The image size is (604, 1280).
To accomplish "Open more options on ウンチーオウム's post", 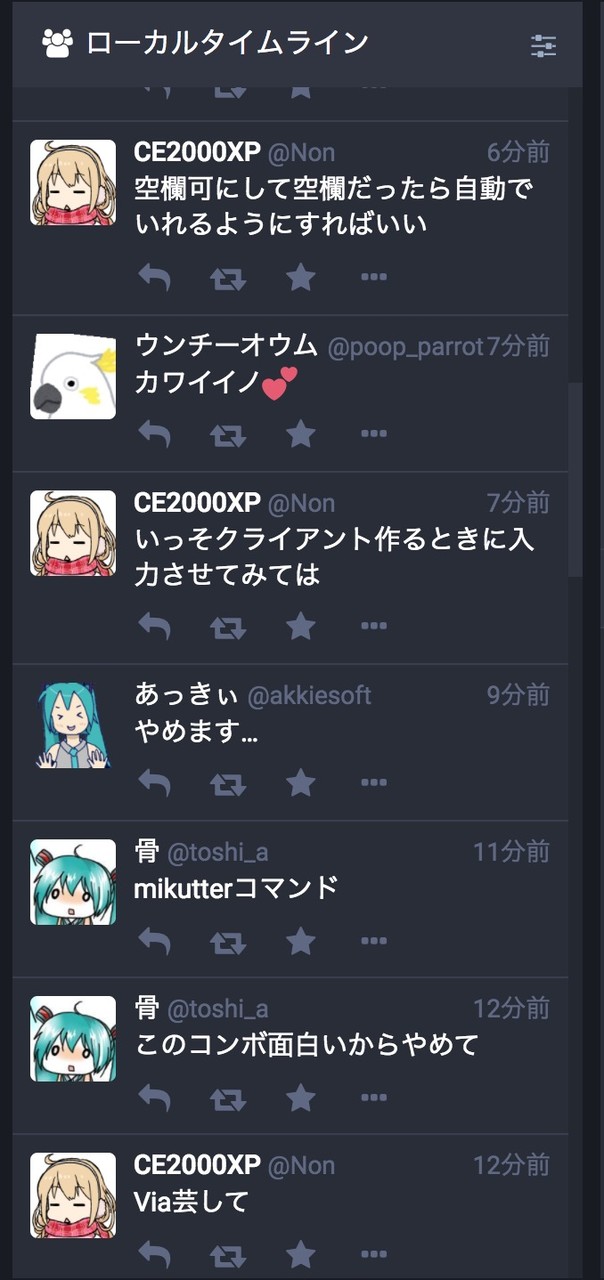I will tap(373, 433).
